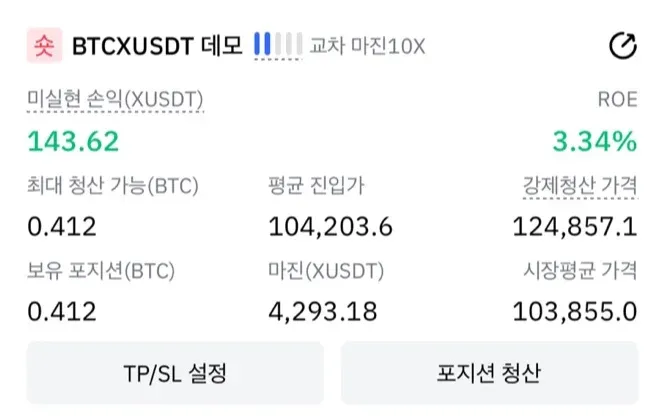Show 미실현 손익(XUSDT) explanation

pyautogui.click(x=115, y=99)
